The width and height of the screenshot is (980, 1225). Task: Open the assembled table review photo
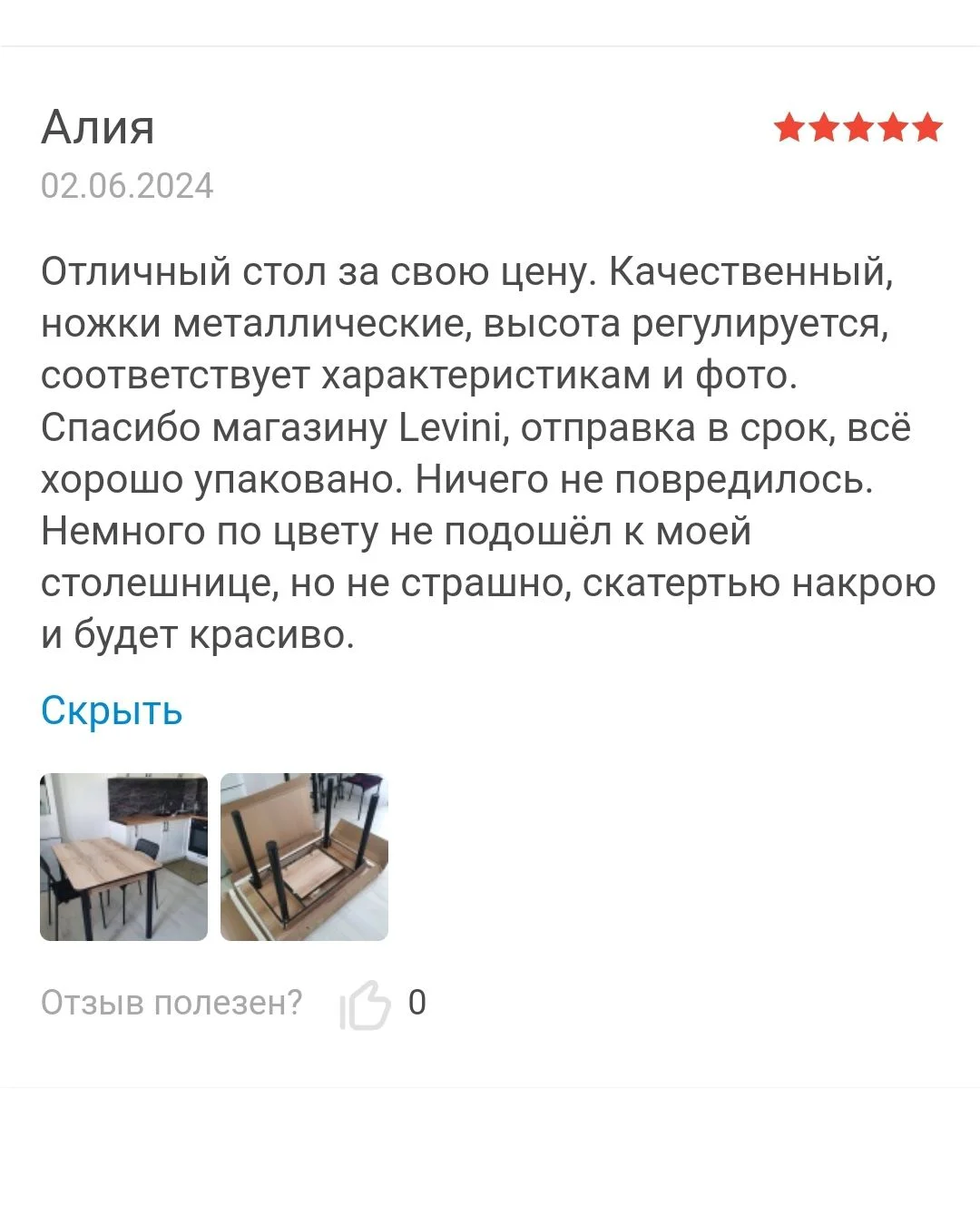[124, 857]
